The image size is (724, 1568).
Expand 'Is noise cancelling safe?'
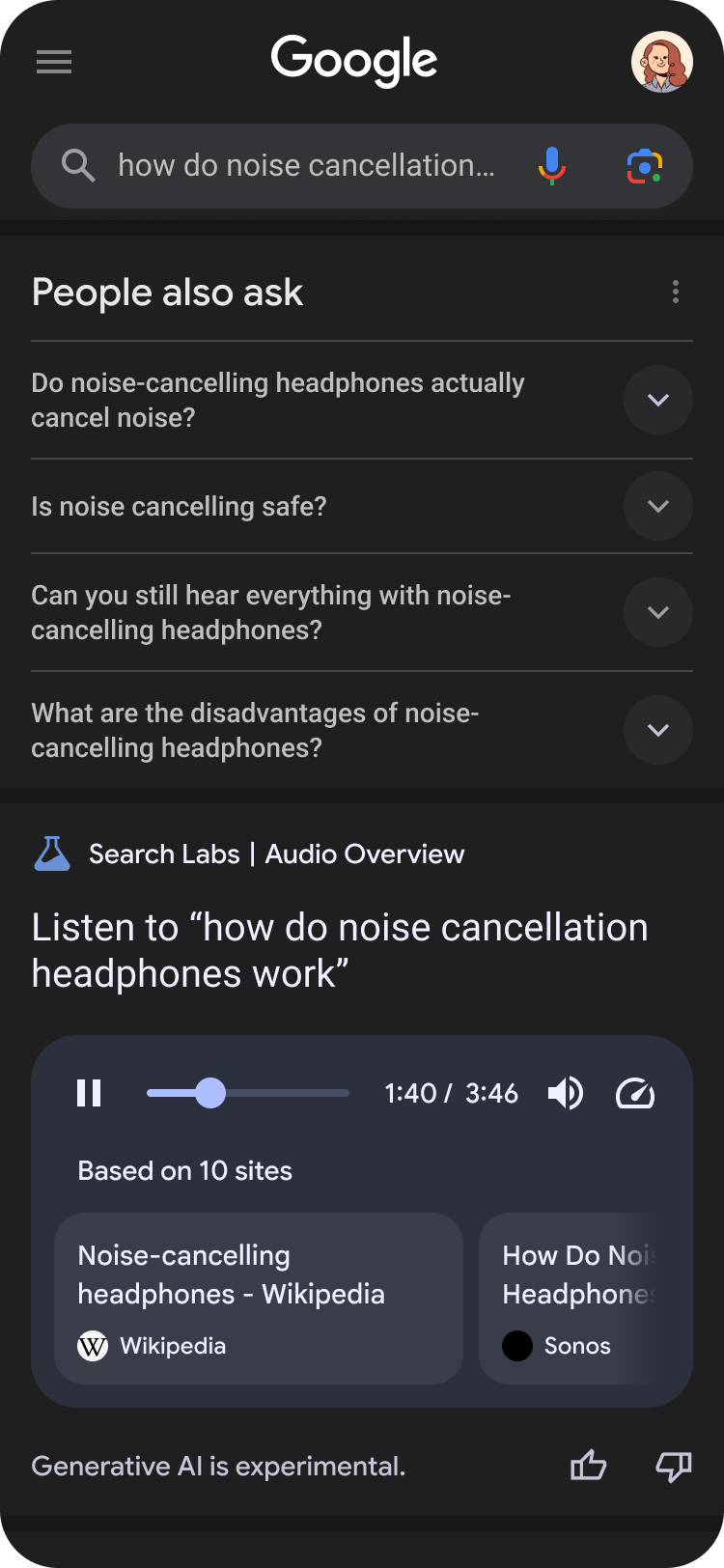pos(657,506)
